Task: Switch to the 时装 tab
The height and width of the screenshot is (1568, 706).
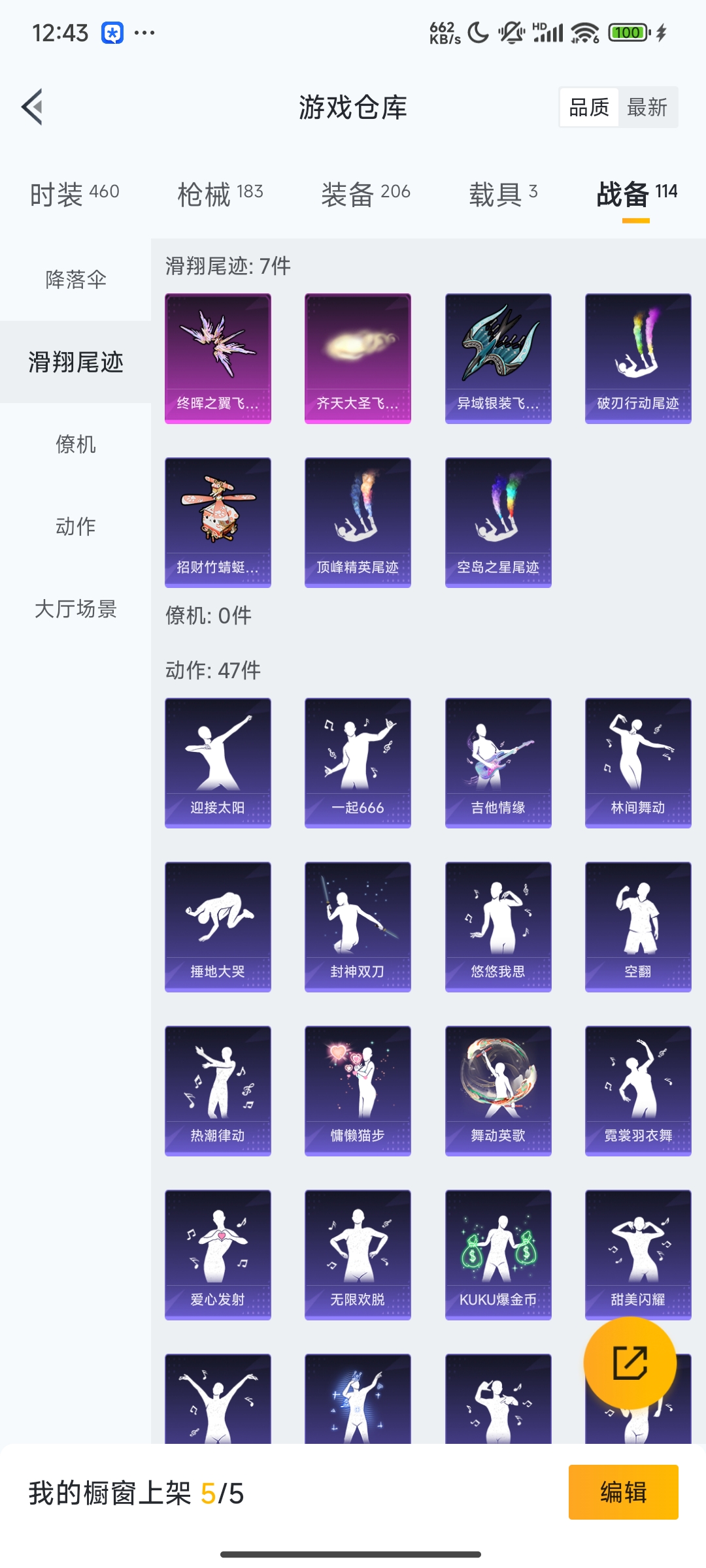Action: (75, 194)
